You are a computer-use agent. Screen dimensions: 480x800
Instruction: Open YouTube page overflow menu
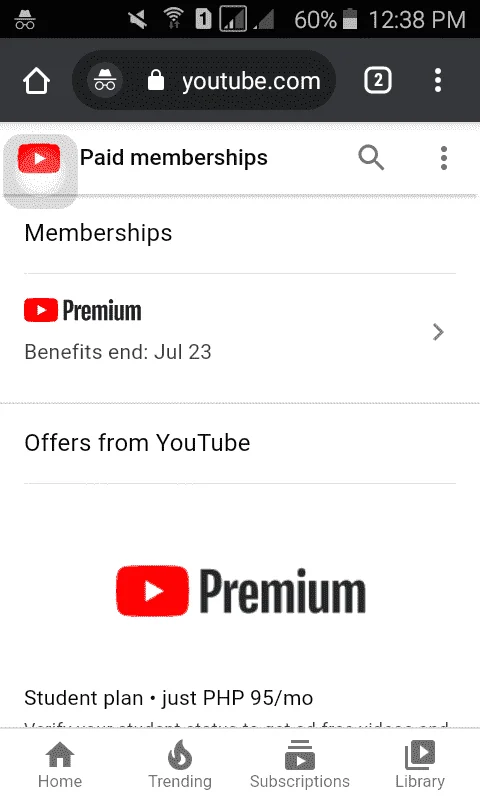[444, 158]
